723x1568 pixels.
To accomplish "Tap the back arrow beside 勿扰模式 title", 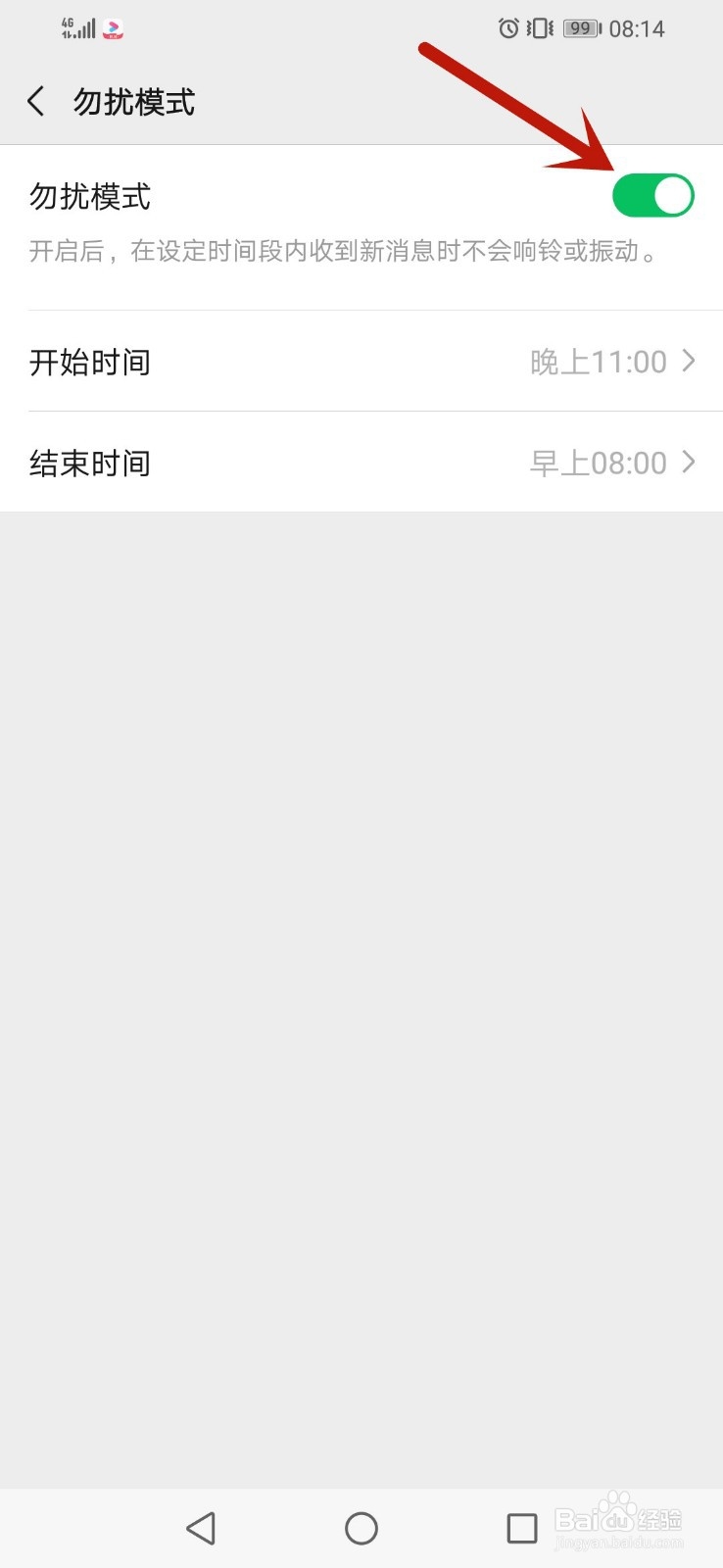I will point(35,101).
